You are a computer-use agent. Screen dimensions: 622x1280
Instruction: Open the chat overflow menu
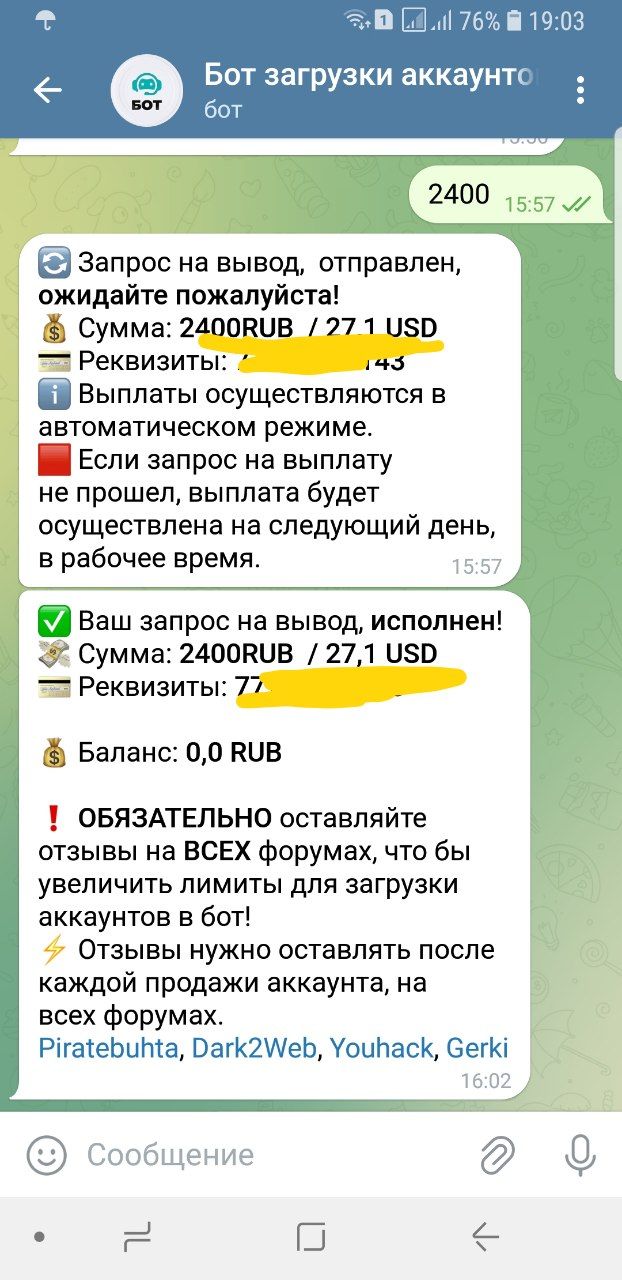point(580,90)
